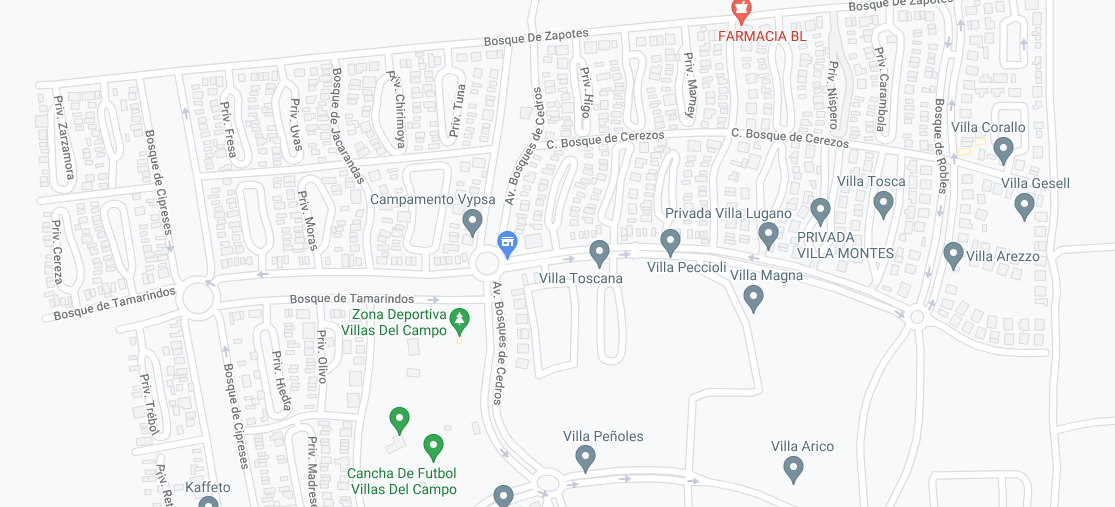Tap the Villa Magna marker

coord(753,299)
